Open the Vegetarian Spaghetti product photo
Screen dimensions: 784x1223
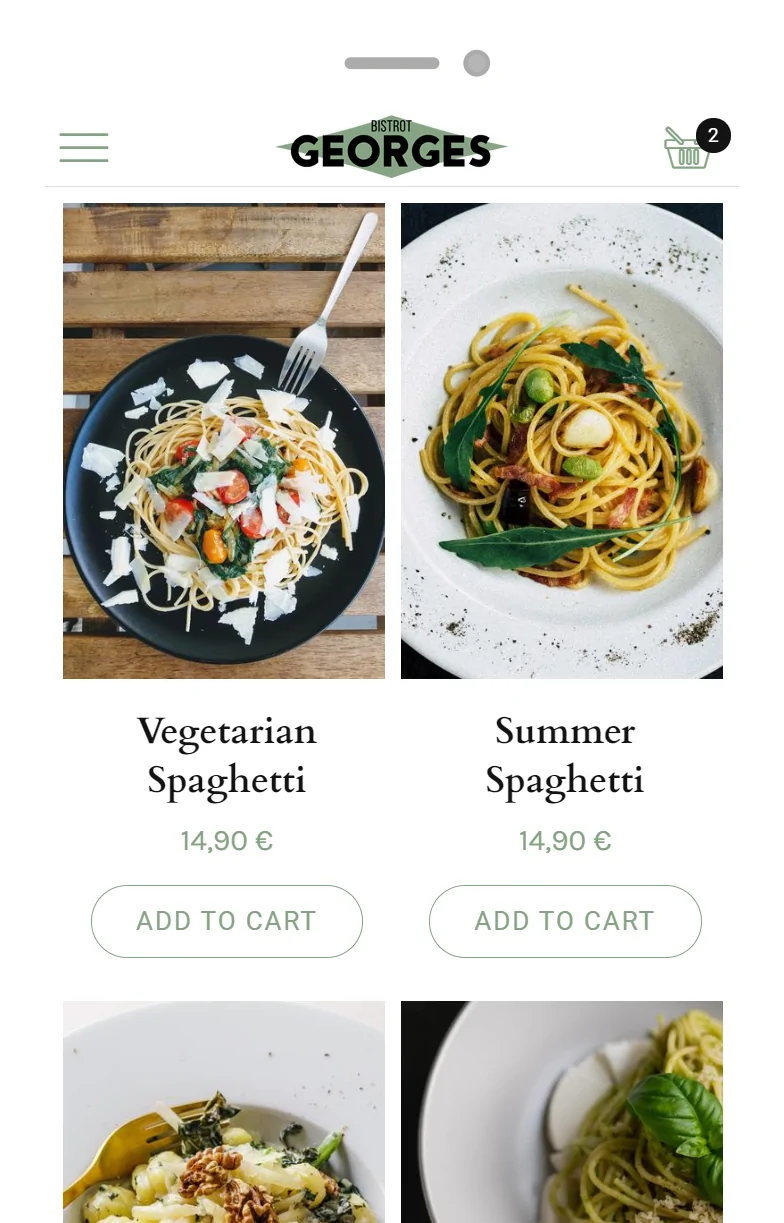click(224, 441)
